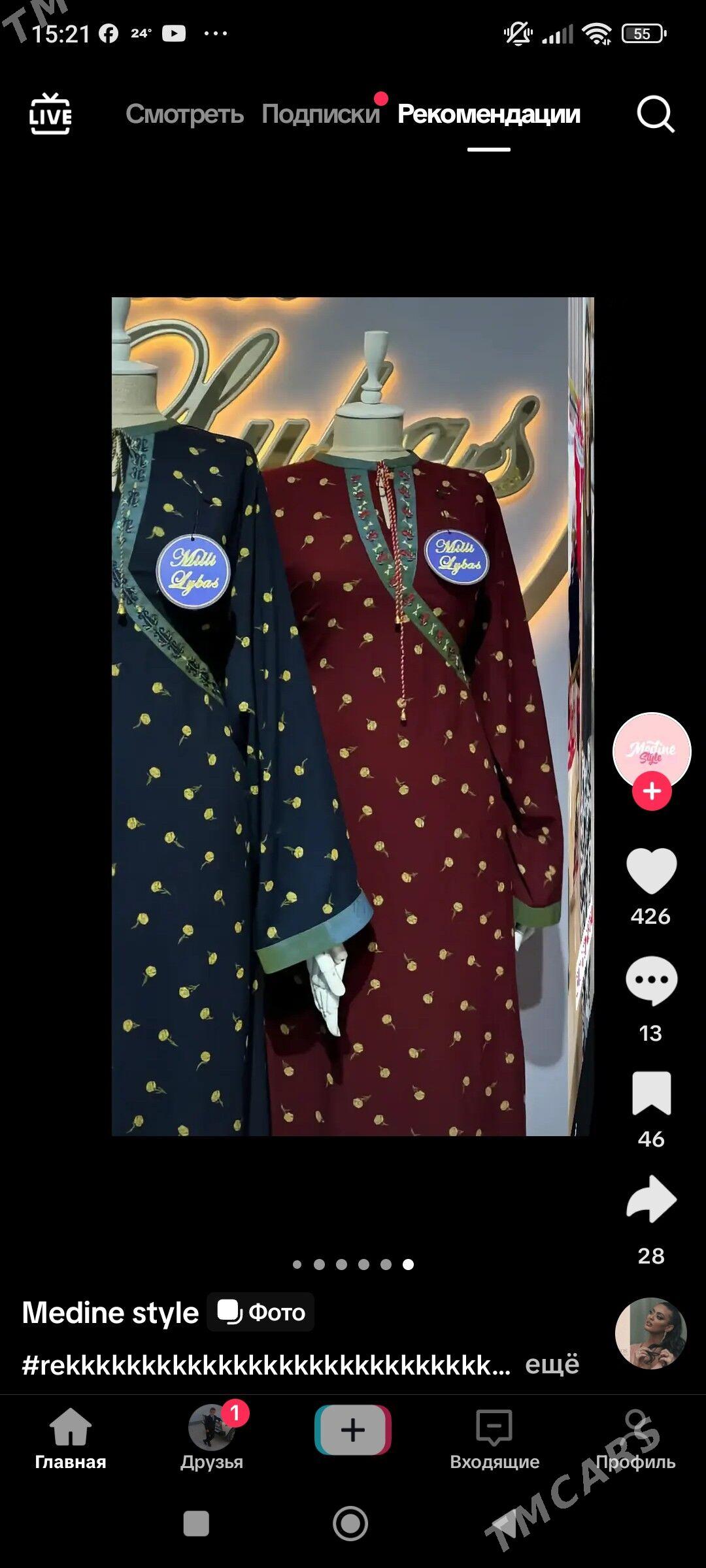Image resolution: width=706 pixels, height=1568 pixels.
Task: Open Medine Style profile avatar
Action: click(x=651, y=750)
